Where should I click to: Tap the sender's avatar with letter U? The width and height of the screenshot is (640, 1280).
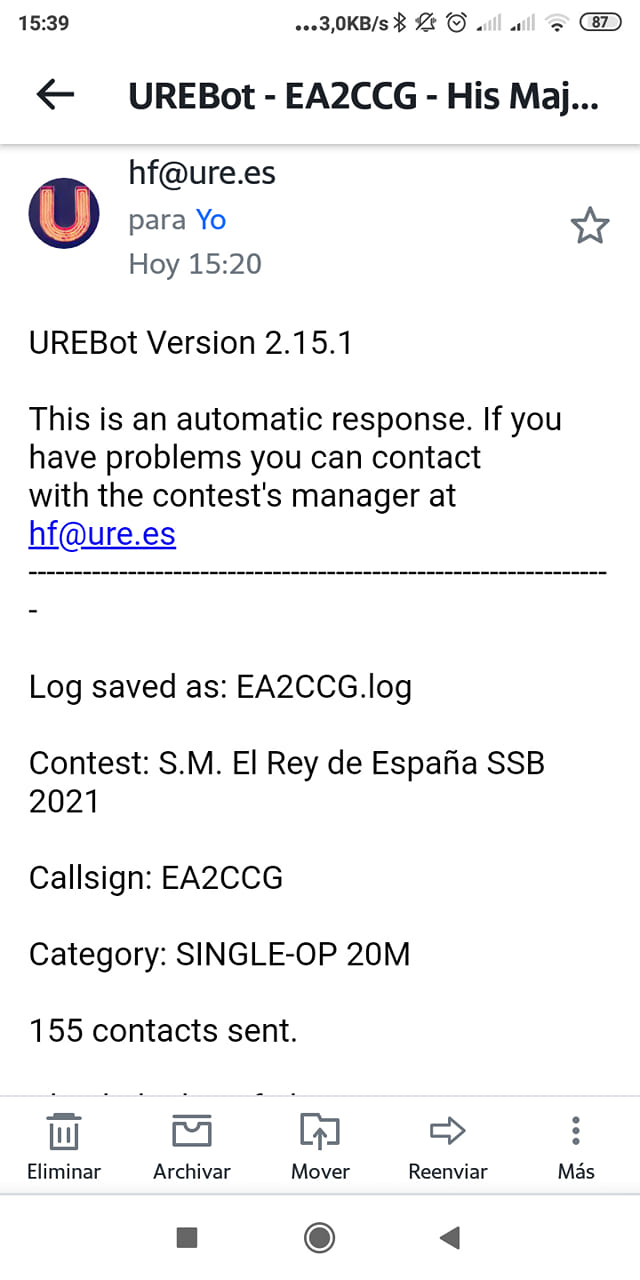point(64,213)
